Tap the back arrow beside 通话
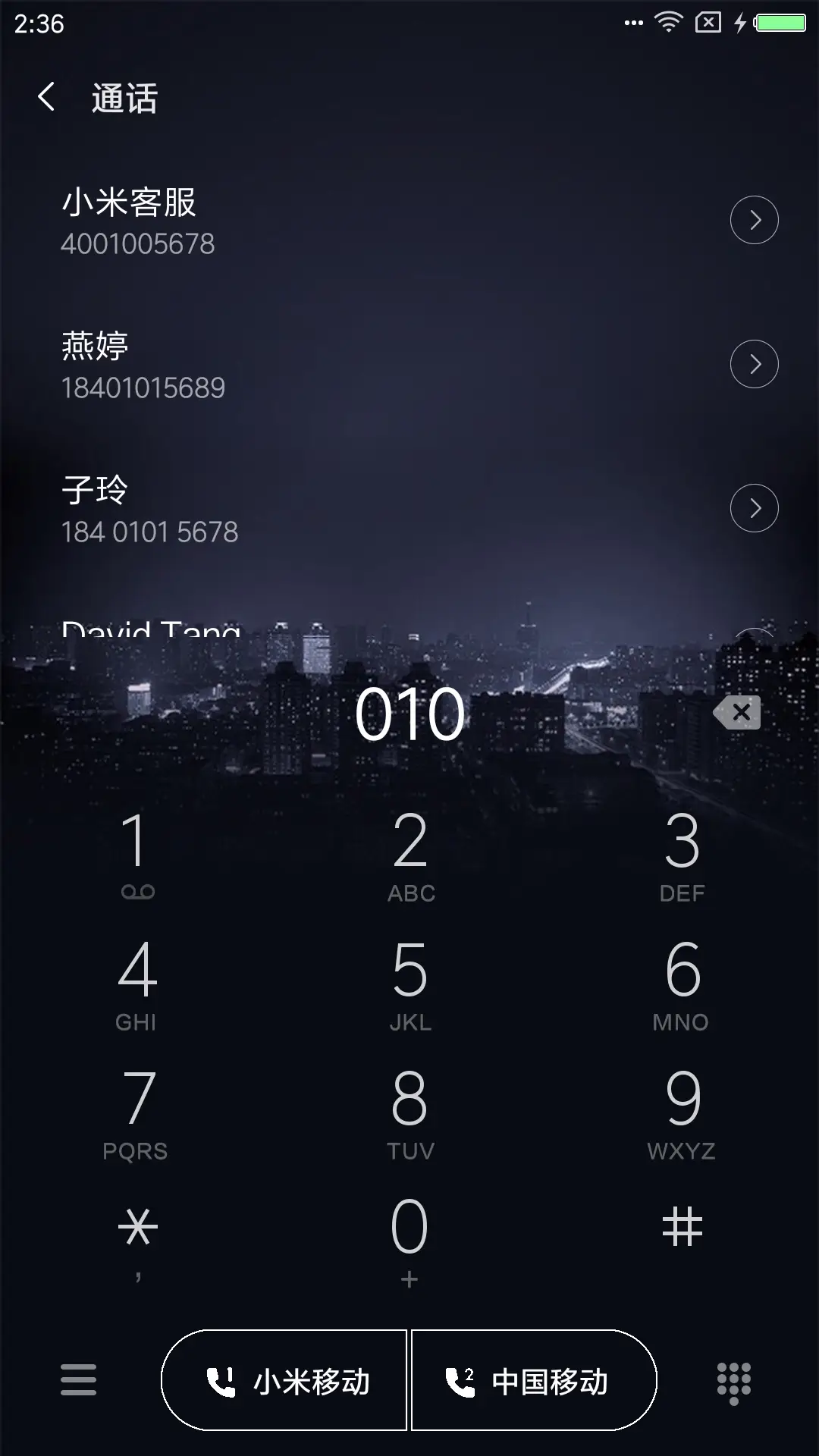The image size is (819, 1456). click(x=45, y=99)
